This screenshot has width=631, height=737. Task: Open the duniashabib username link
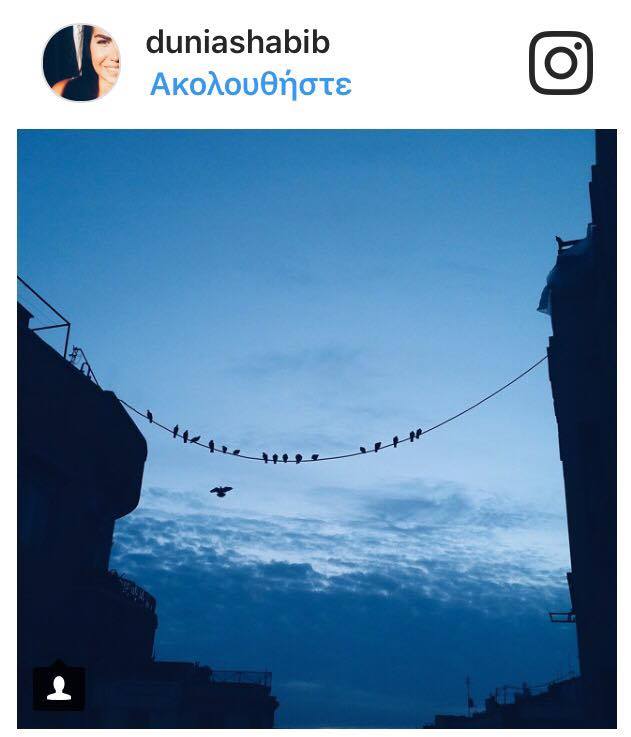pos(237,42)
